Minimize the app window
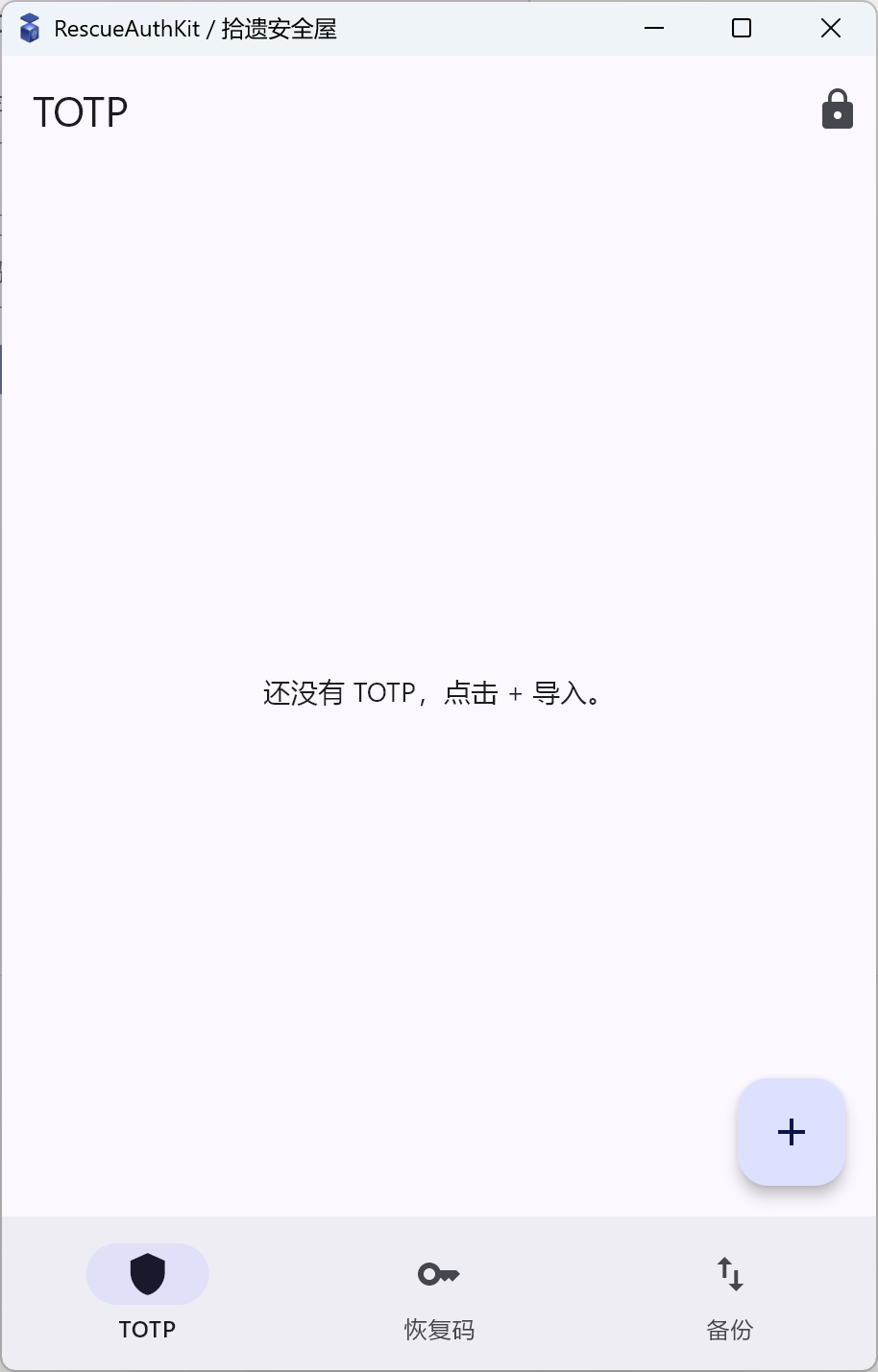Viewport: 878px width, 1372px height. 654,29
